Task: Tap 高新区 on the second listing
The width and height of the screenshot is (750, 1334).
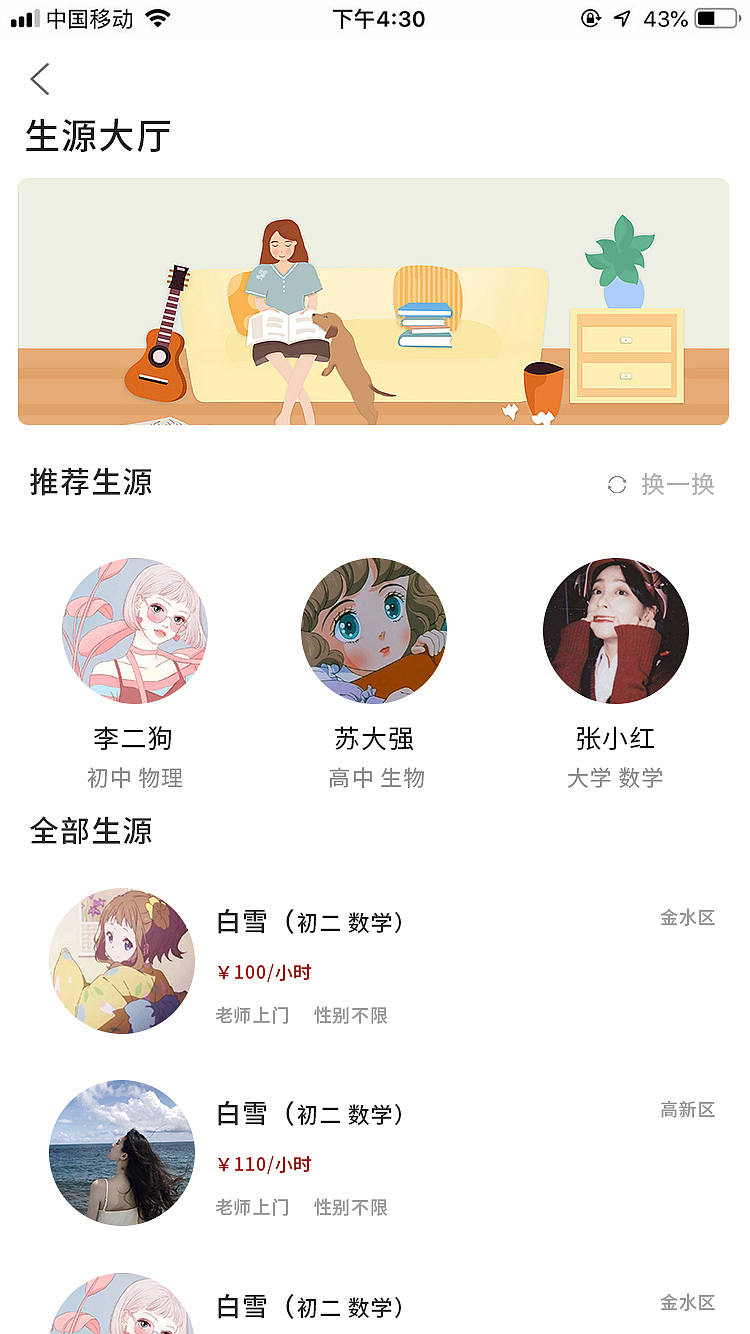Action: pyautogui.click(x=688, y=1110)
